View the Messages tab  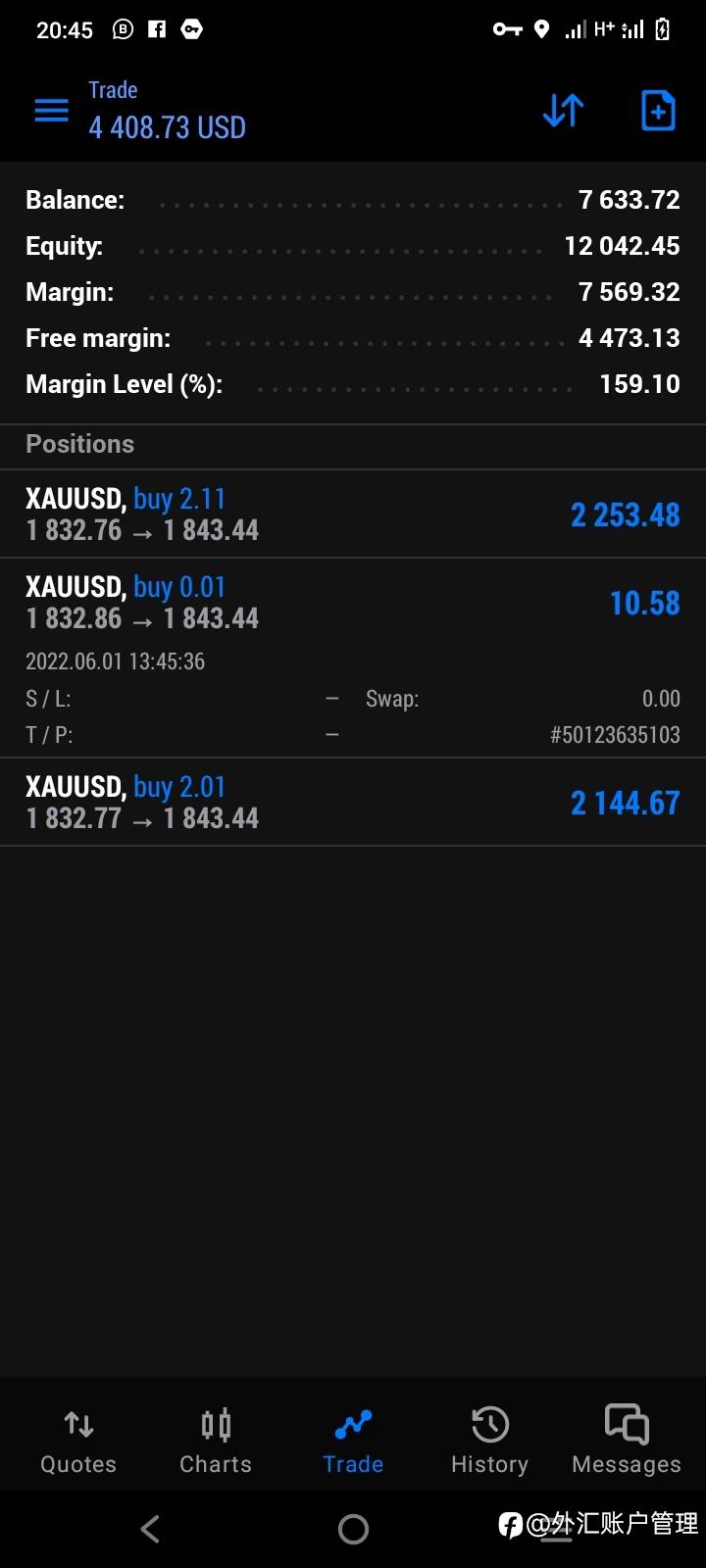(x=627, y=1441)
